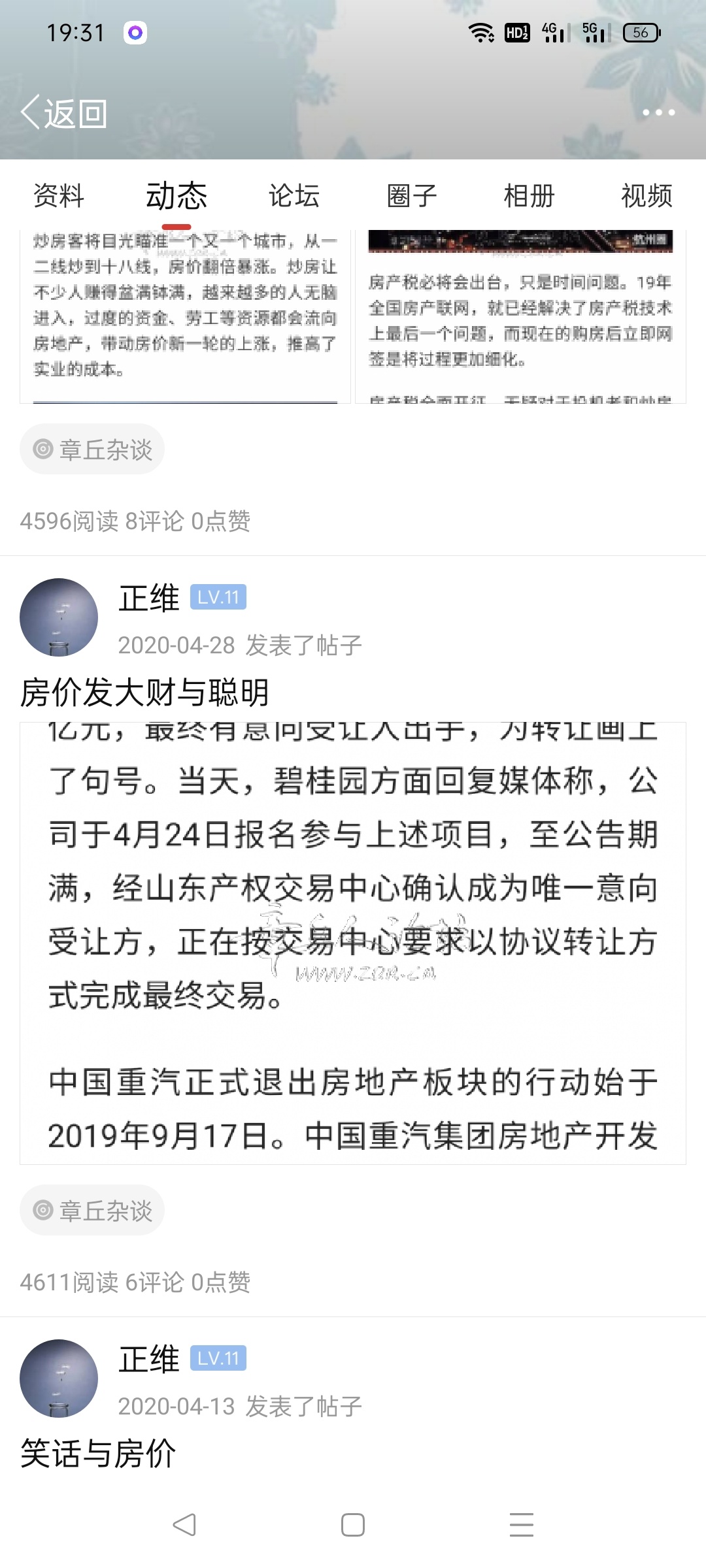Select the 动态 tab
This screenshot has height=1568, width=706.
[x=176, y=196]
